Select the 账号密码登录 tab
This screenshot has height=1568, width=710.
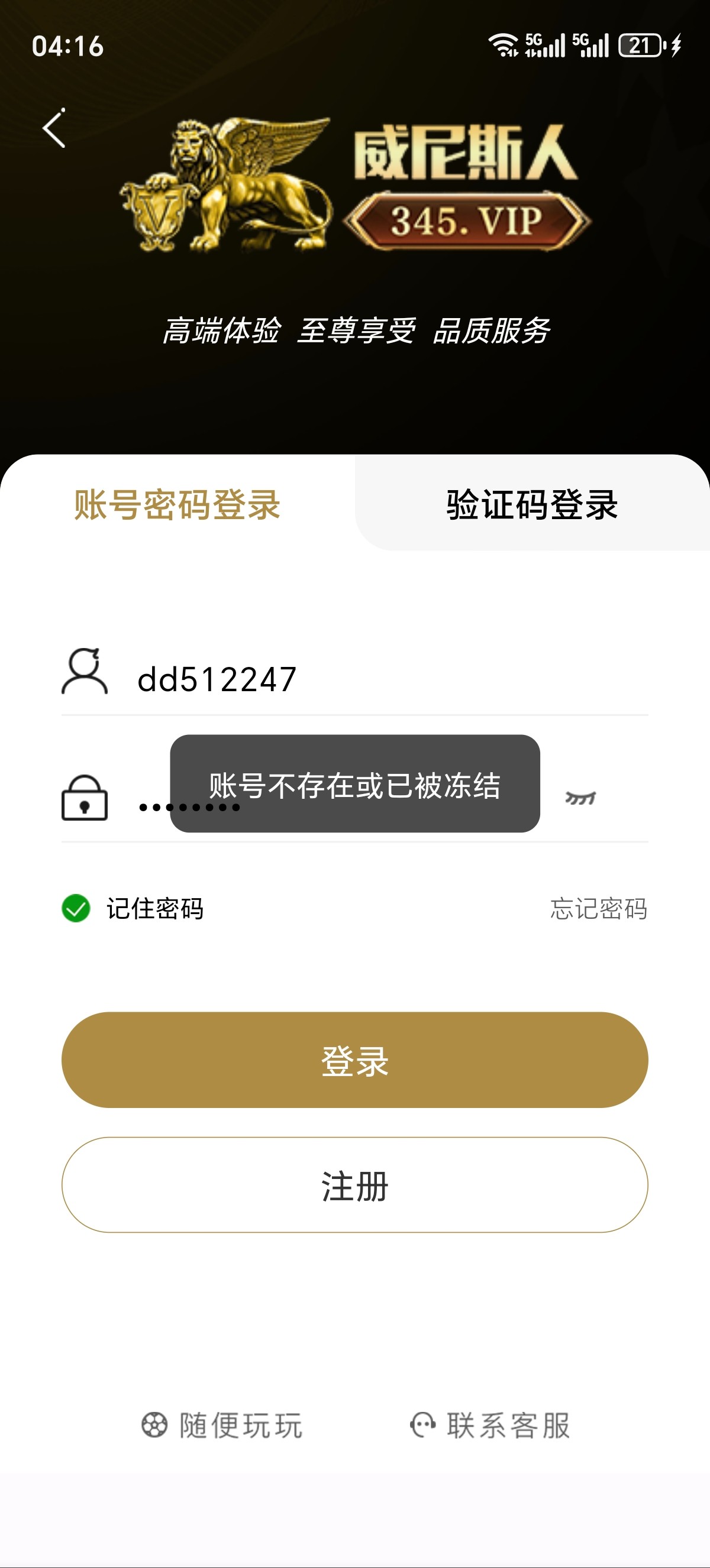(x=177, y=504)
